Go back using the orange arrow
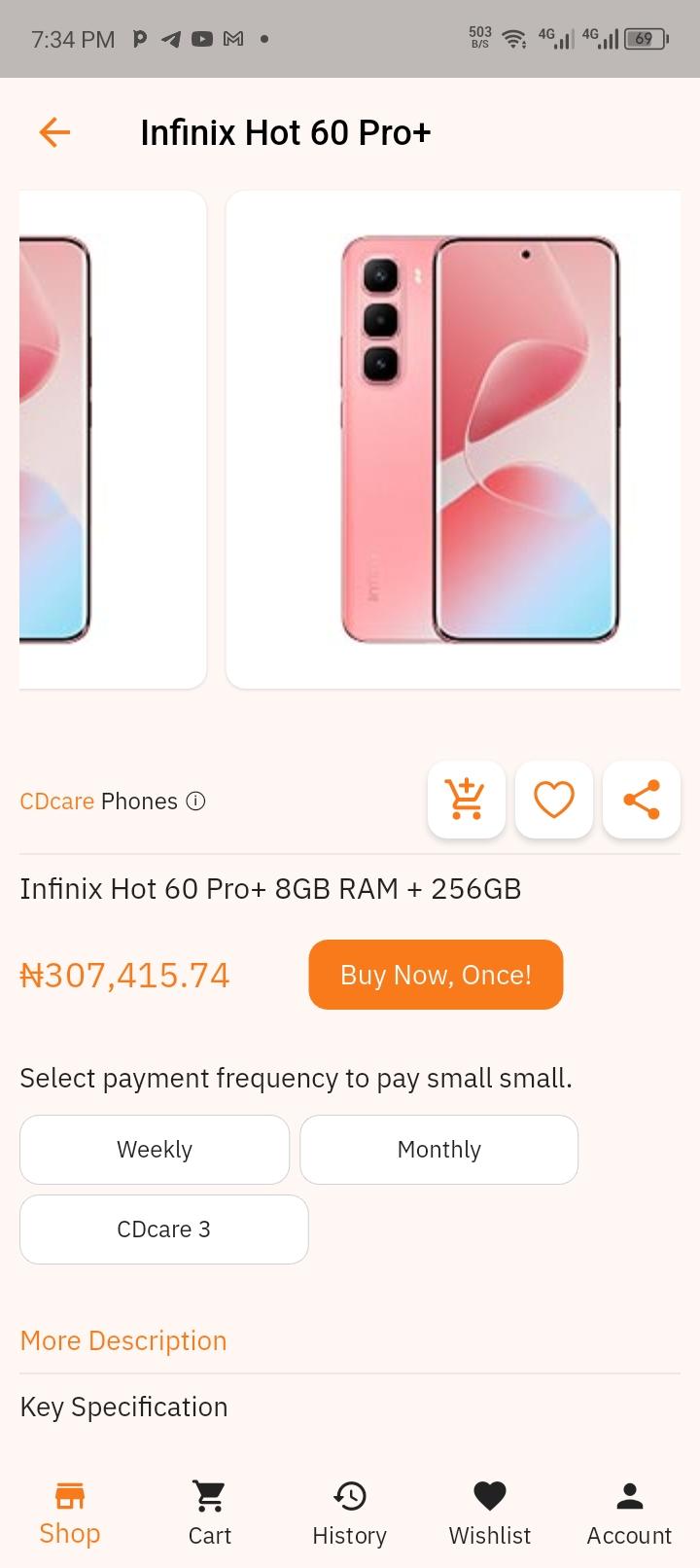This screenshot has width=700, height=1568. pyautogui.click(x=55, y=132)
